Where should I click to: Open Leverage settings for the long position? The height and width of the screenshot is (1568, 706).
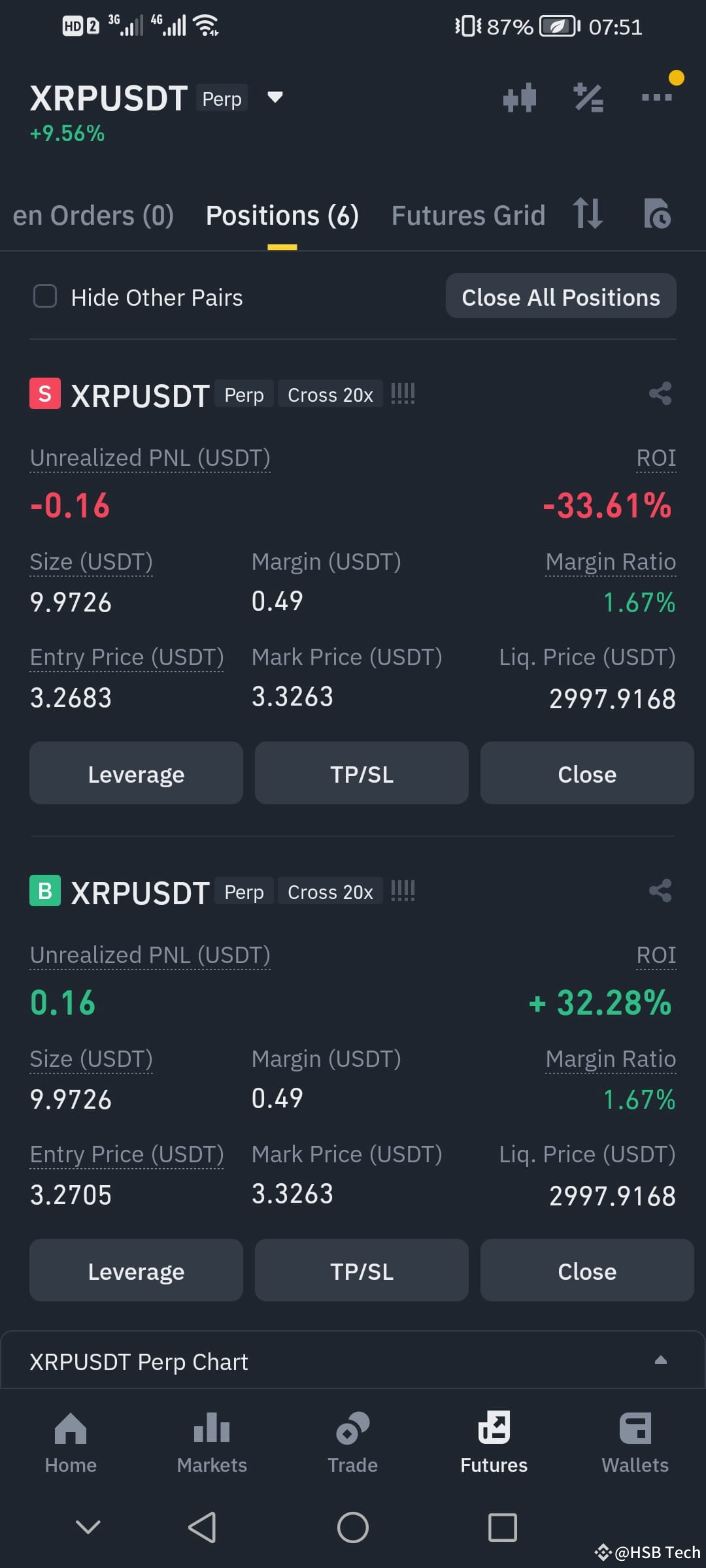135,1270
